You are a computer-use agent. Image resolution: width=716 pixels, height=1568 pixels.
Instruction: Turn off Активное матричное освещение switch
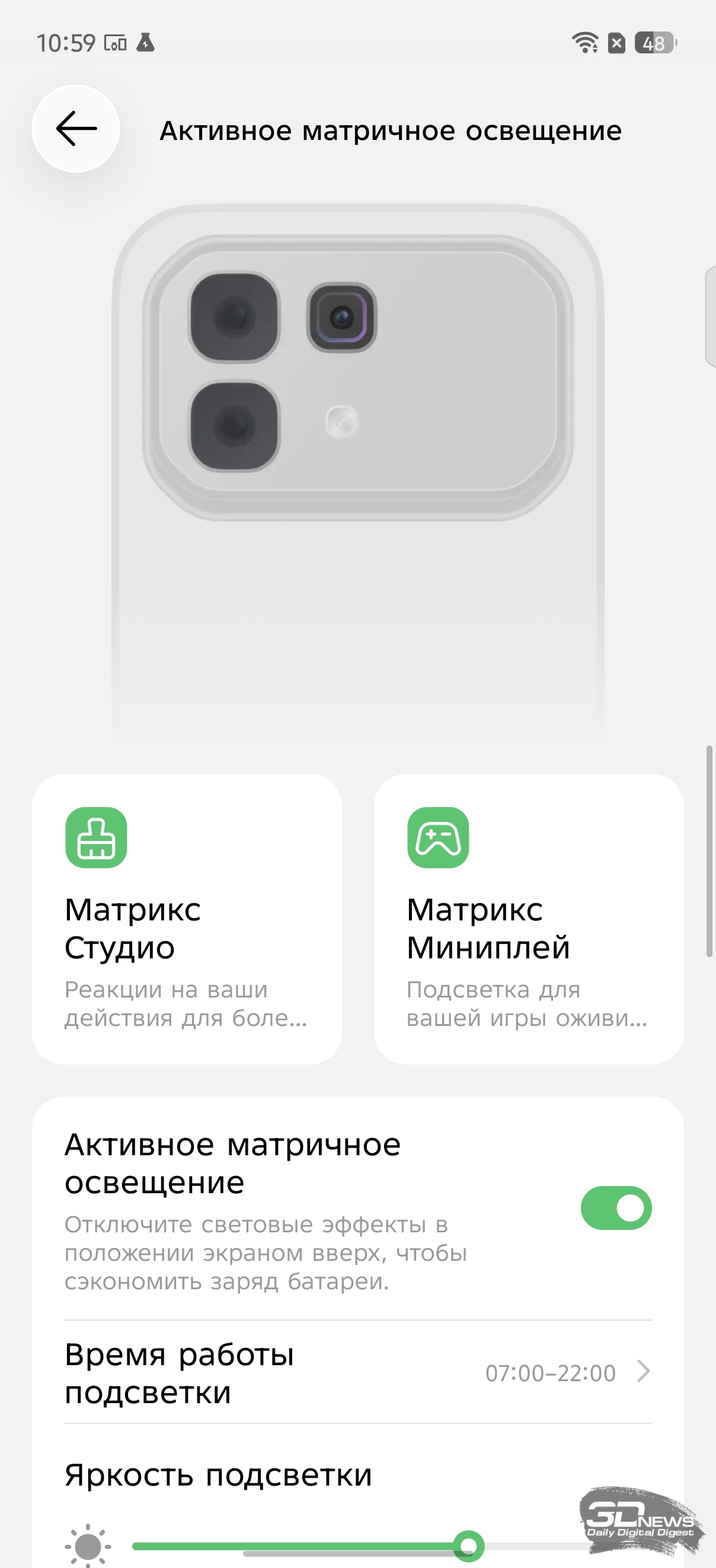point(616,1208)
